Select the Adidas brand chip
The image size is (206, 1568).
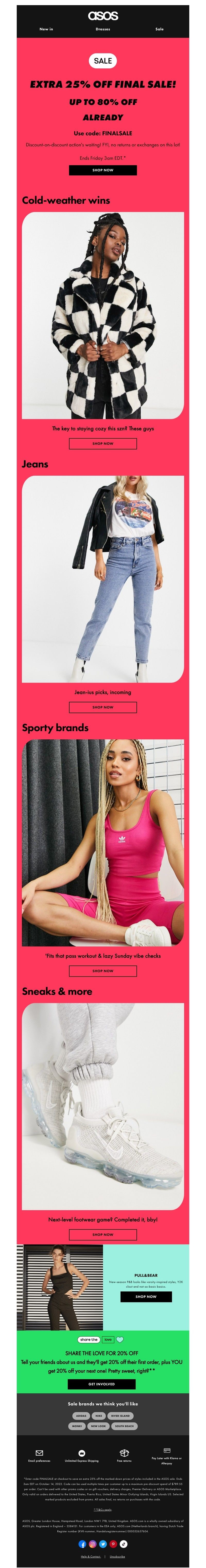point(81,1416)
